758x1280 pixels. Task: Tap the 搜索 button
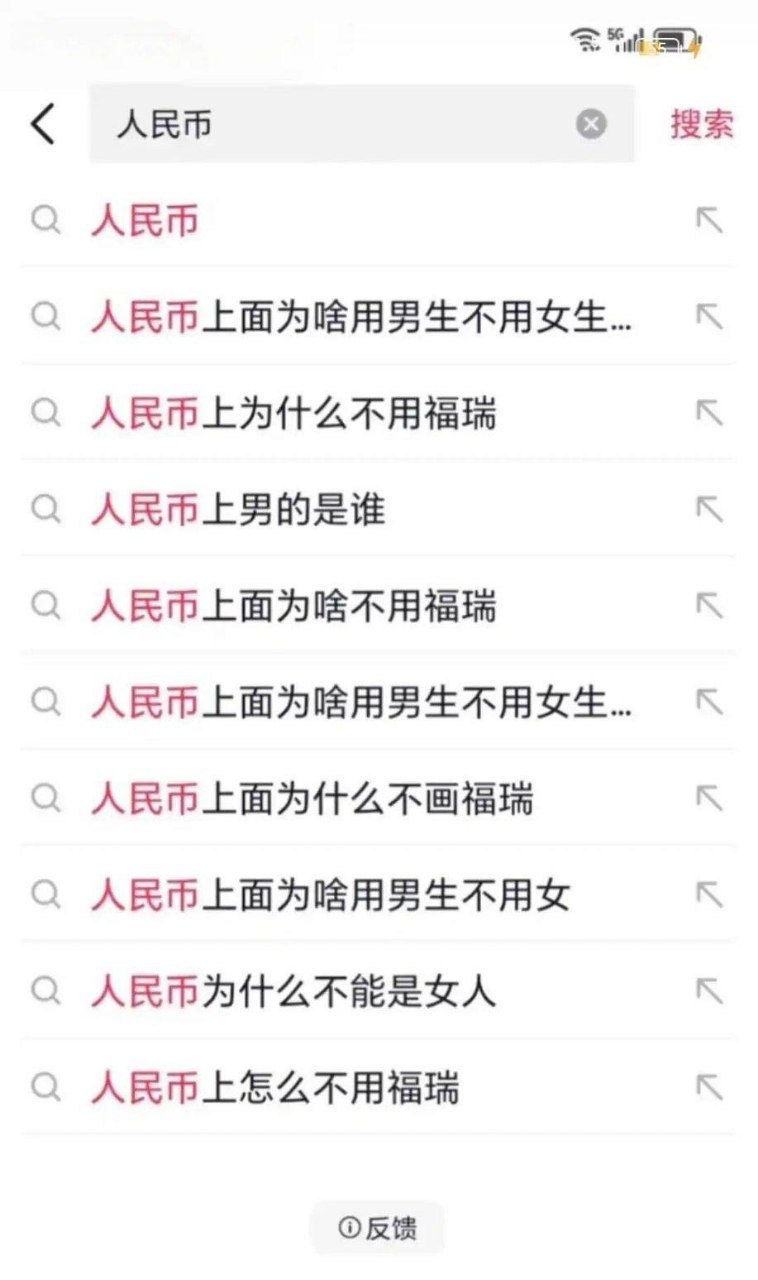pos(702,124)
